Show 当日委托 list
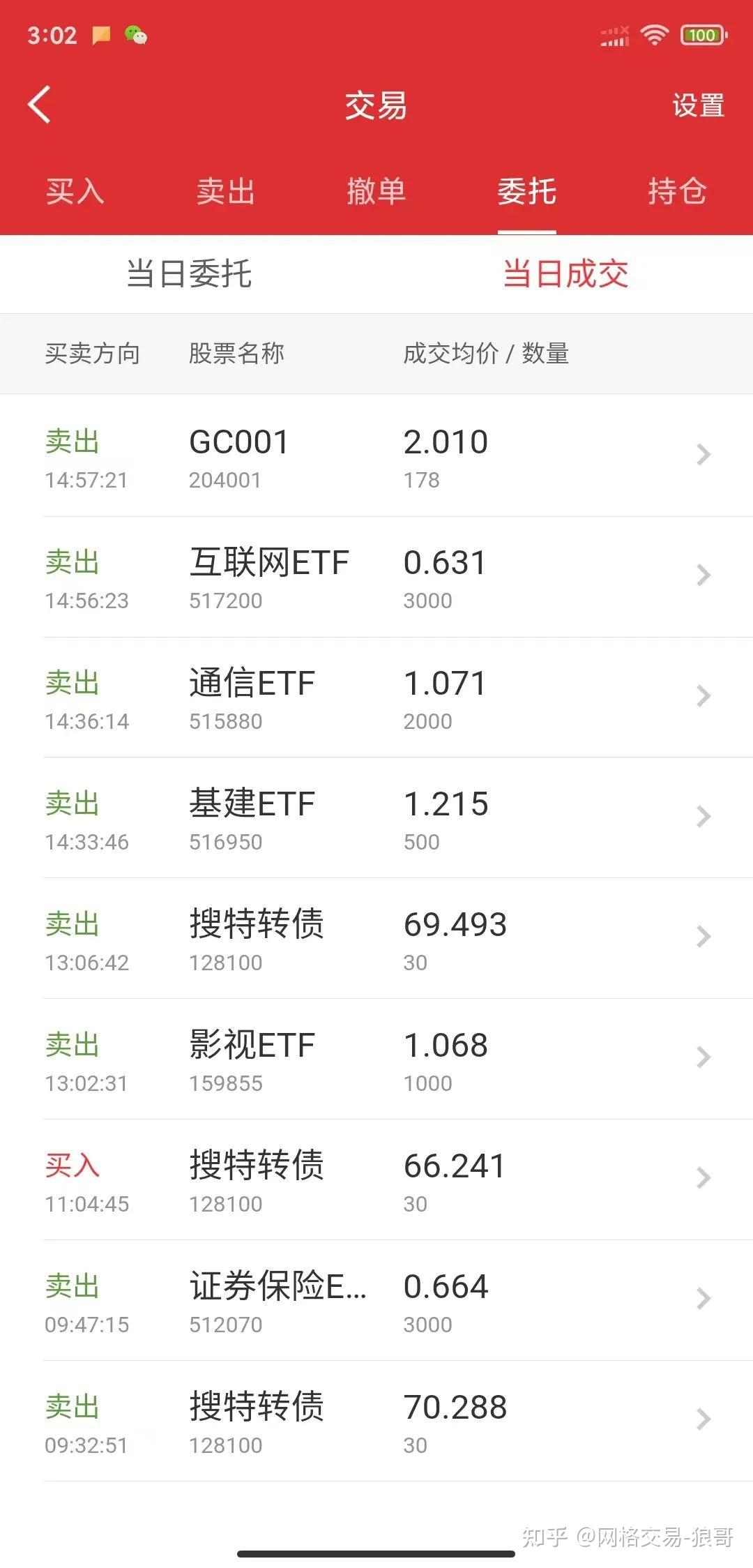Screen dimensions: 753x1568 tap(188, 273)
